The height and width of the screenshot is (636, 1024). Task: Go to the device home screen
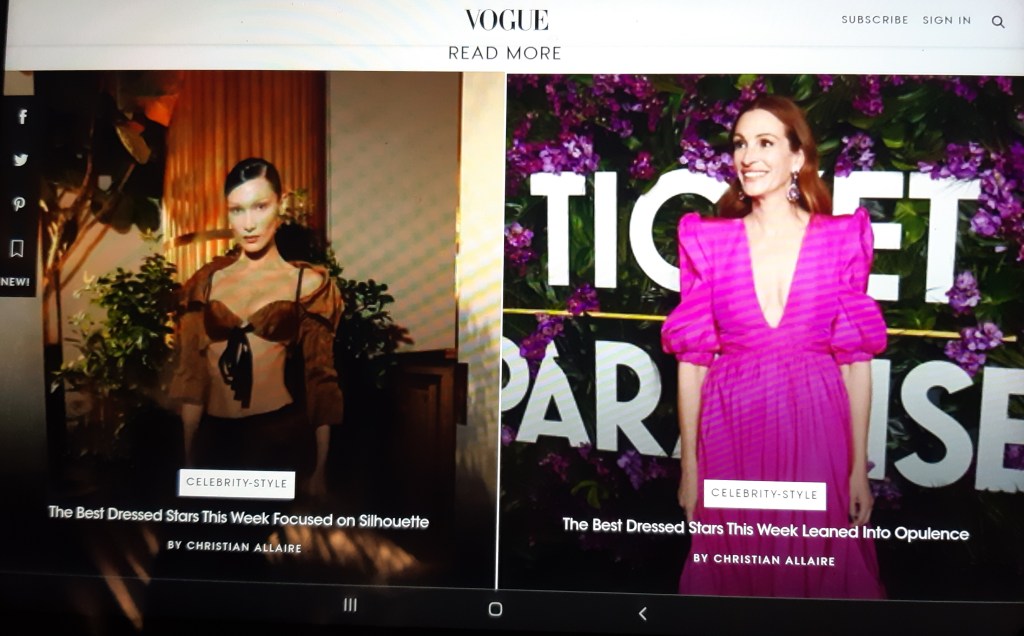(x=495, y=609)
